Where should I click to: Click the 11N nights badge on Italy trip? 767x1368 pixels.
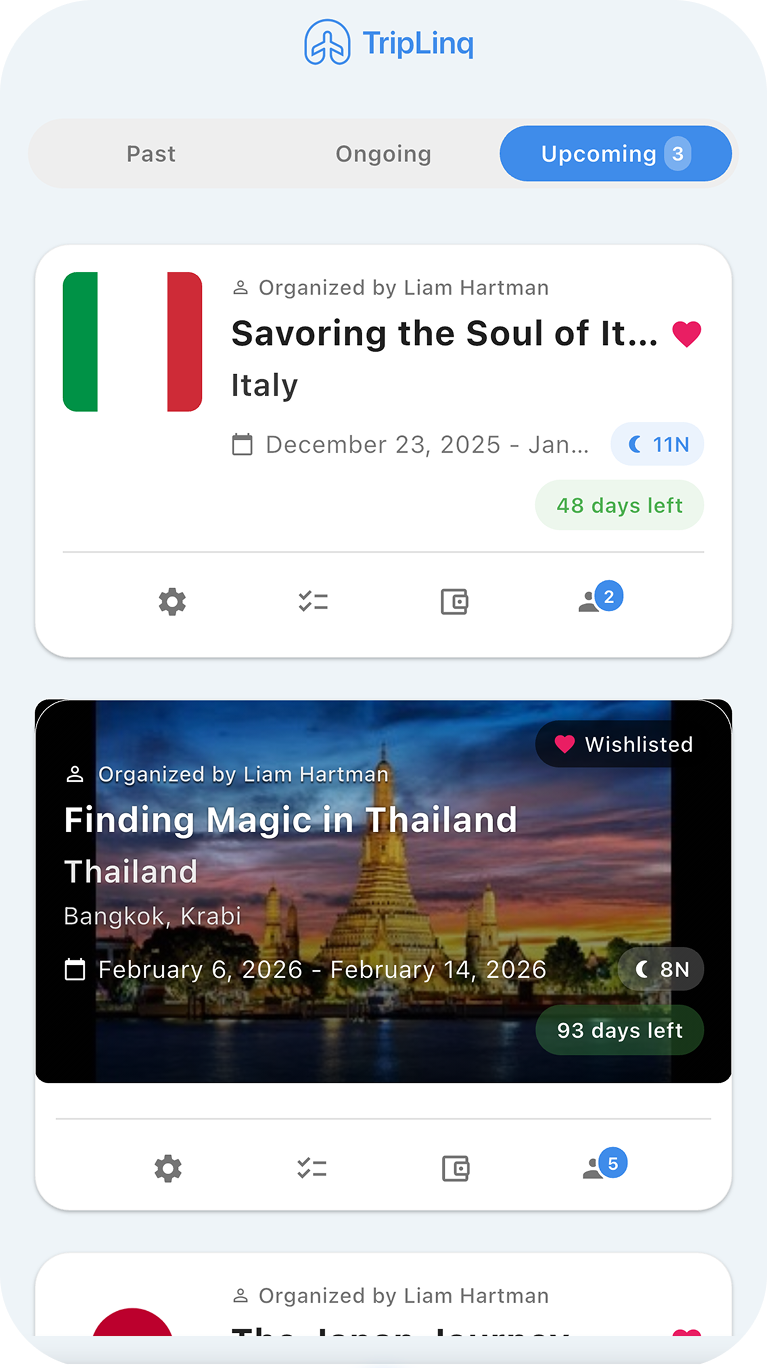pos(657,443)
